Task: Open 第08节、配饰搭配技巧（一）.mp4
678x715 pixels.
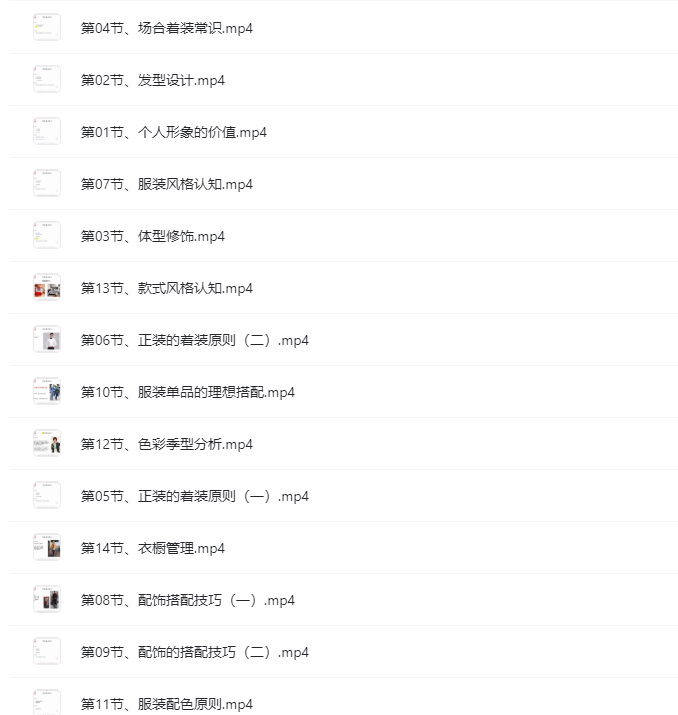Action: coord(187,600)
